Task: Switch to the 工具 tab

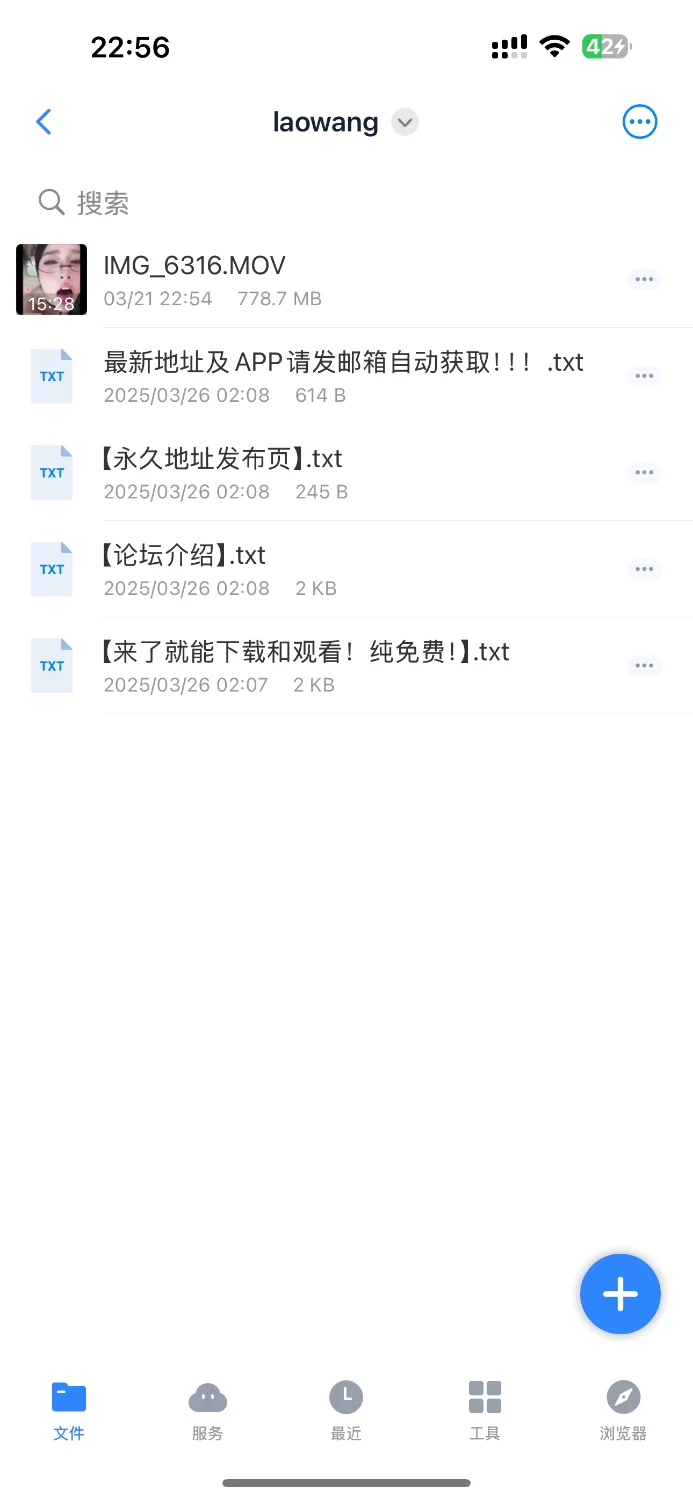Action: click(485, 1410)
